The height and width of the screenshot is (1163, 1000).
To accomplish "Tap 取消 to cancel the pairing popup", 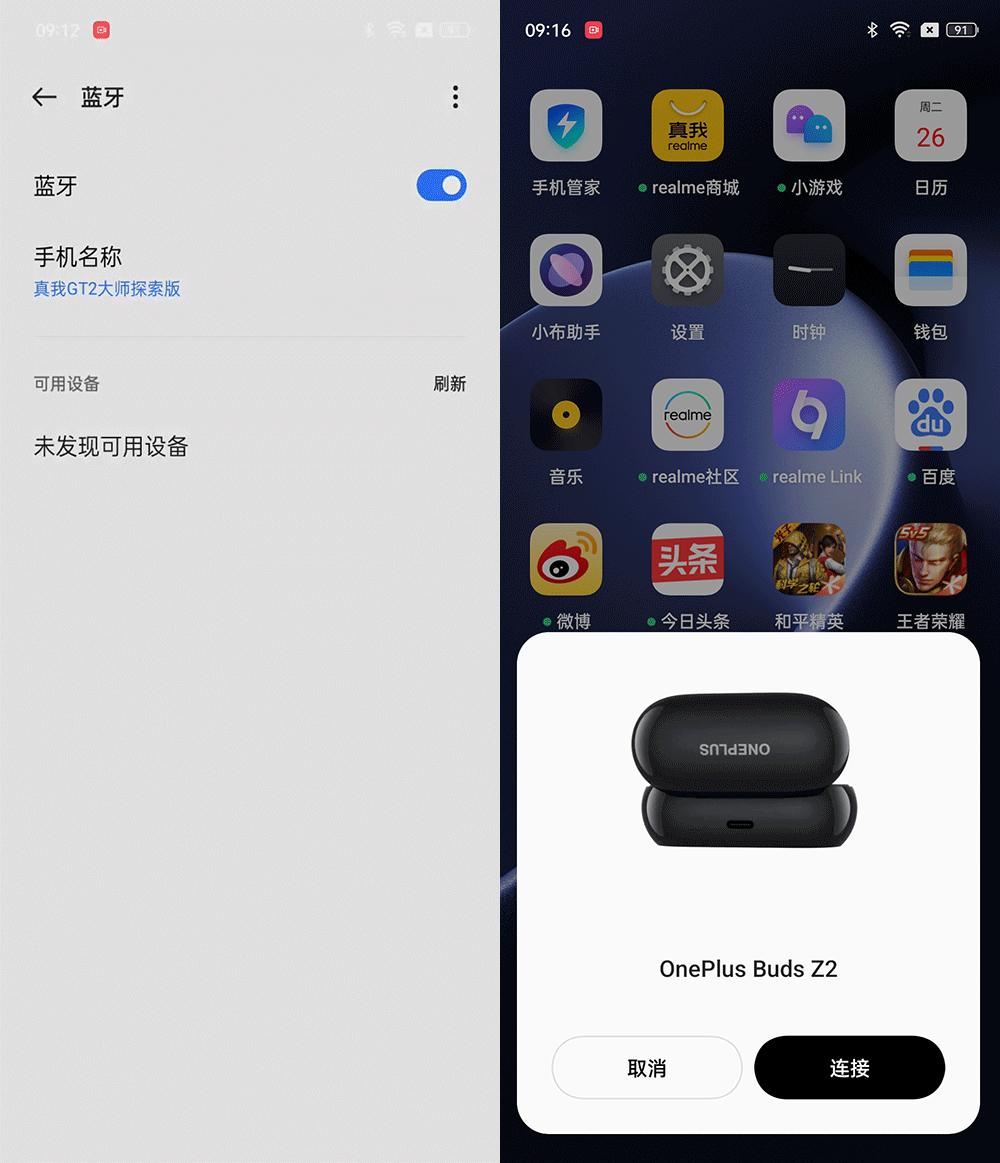I will 646,1067.
